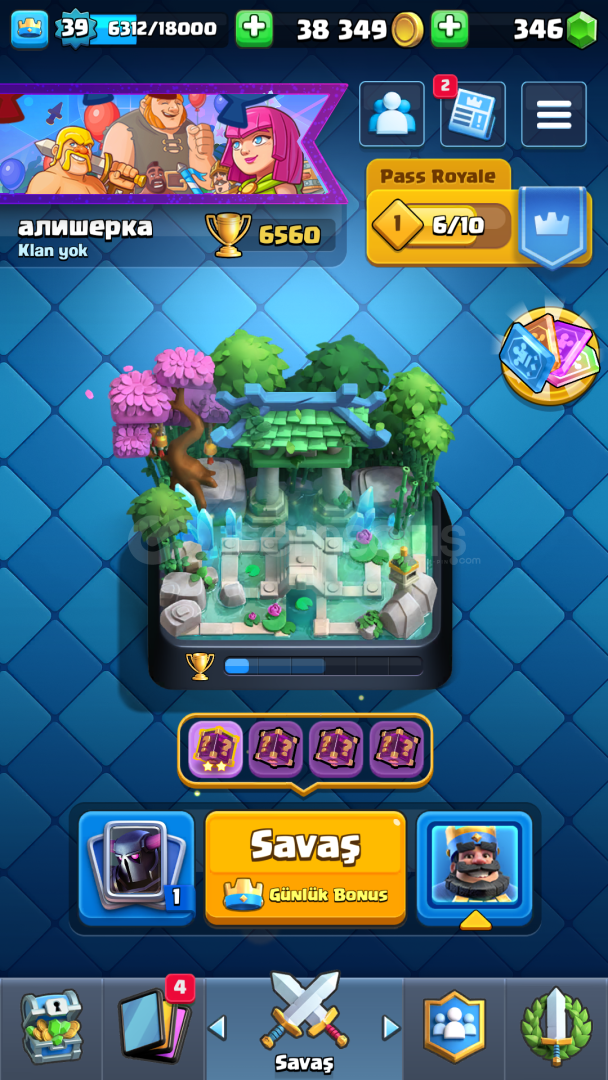
Task: Open the shop chest tab
Action: click(x=51, y=1027)
